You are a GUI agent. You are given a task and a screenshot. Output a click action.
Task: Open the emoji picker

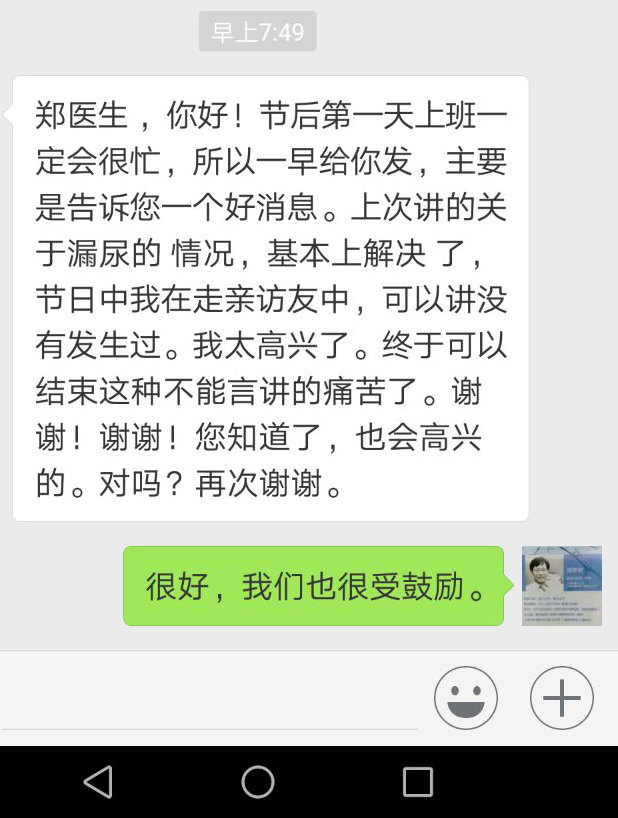tap(465, 697)
